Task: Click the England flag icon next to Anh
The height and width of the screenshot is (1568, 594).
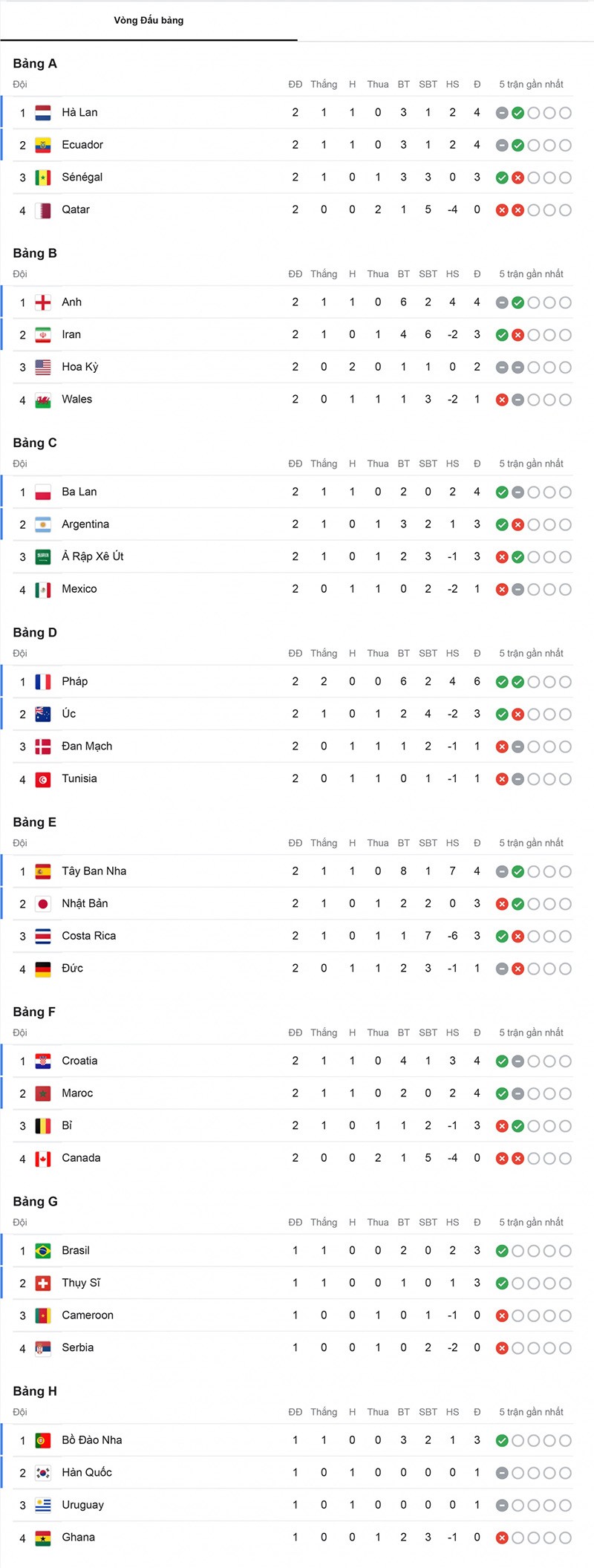Action: coord(44,302)
